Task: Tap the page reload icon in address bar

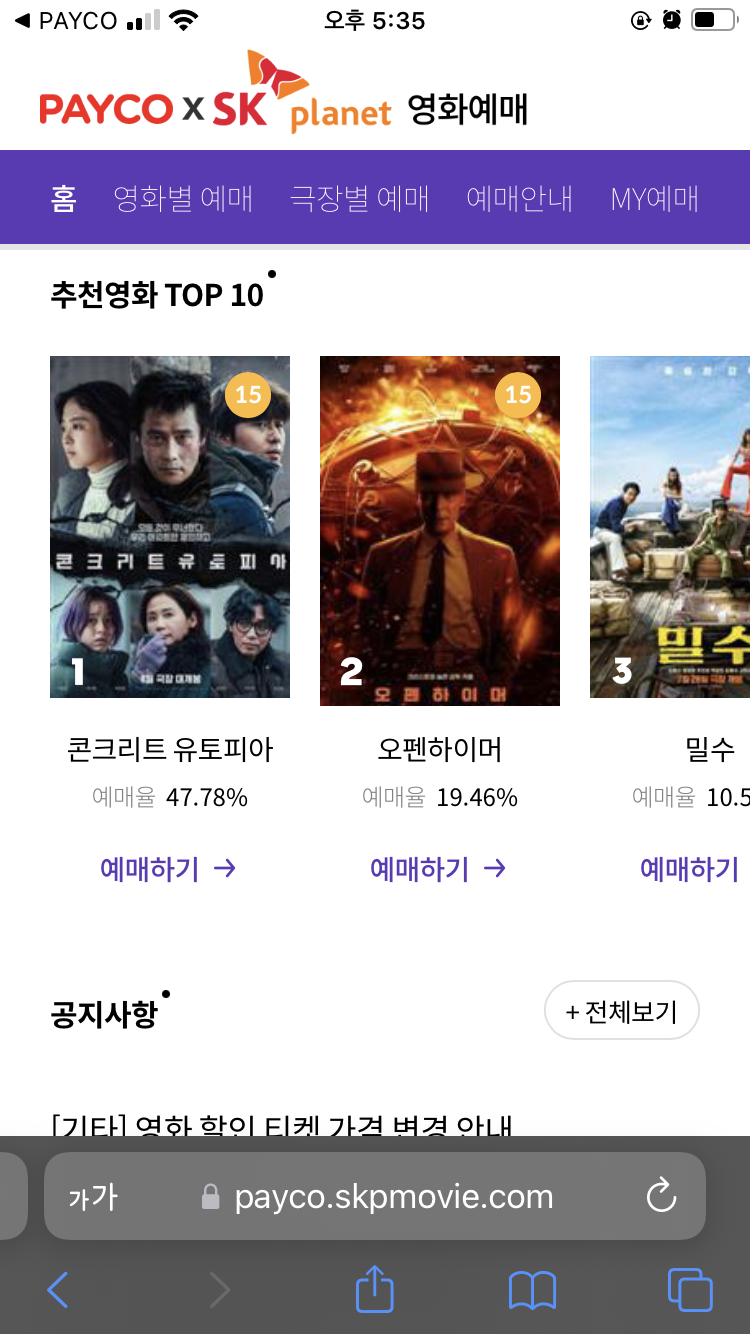Action: click(661, 1196)
